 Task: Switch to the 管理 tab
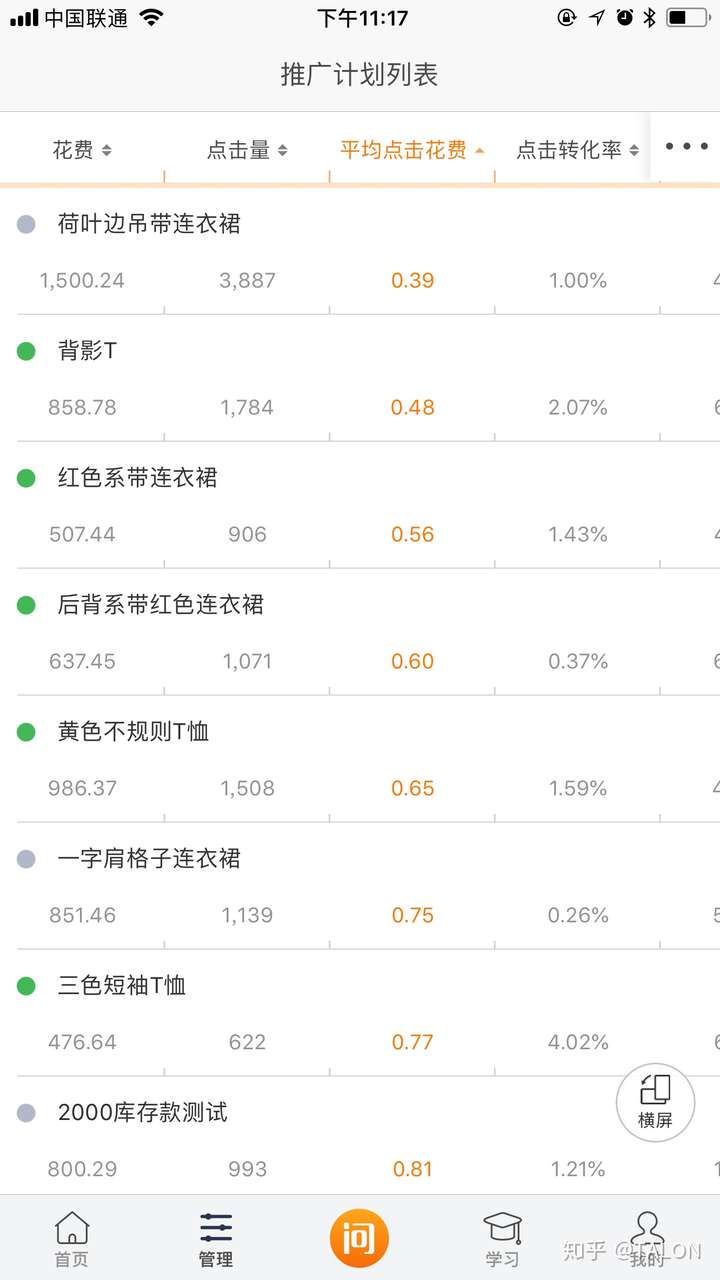[216, 1238]
